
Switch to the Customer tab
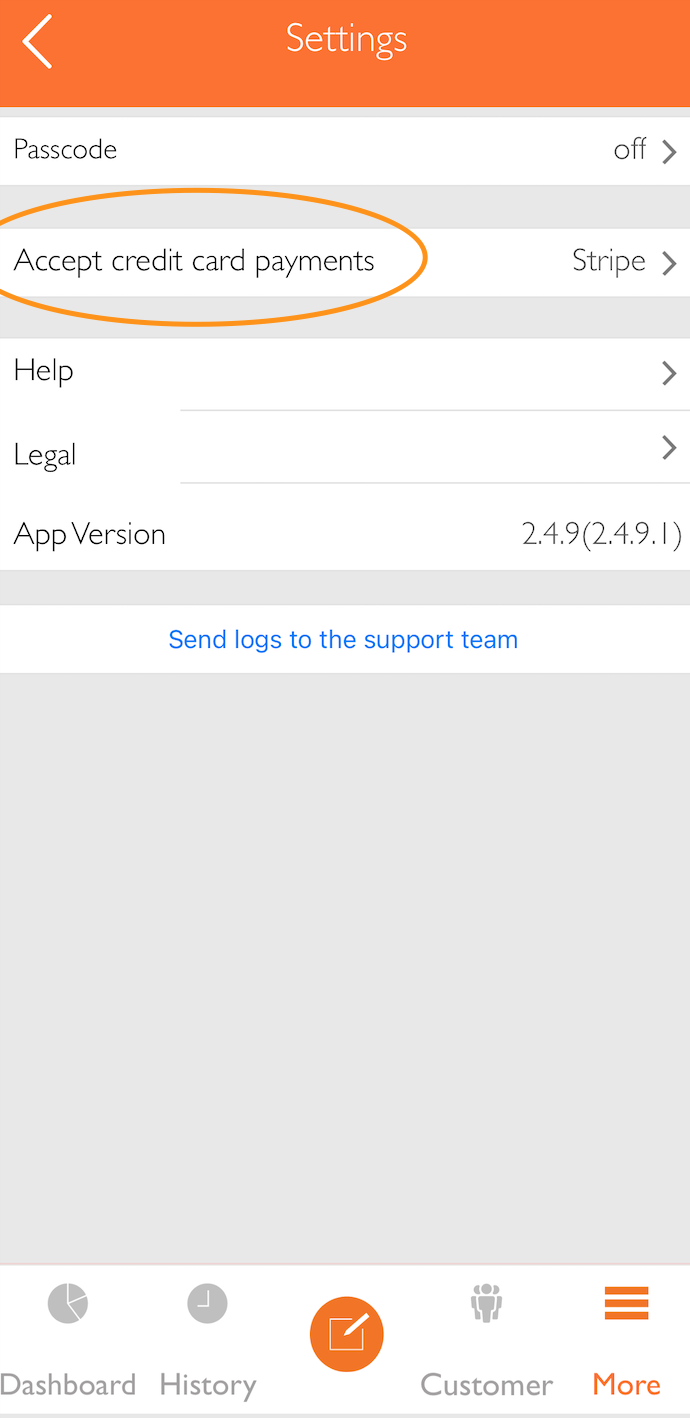coord(486,1340)
